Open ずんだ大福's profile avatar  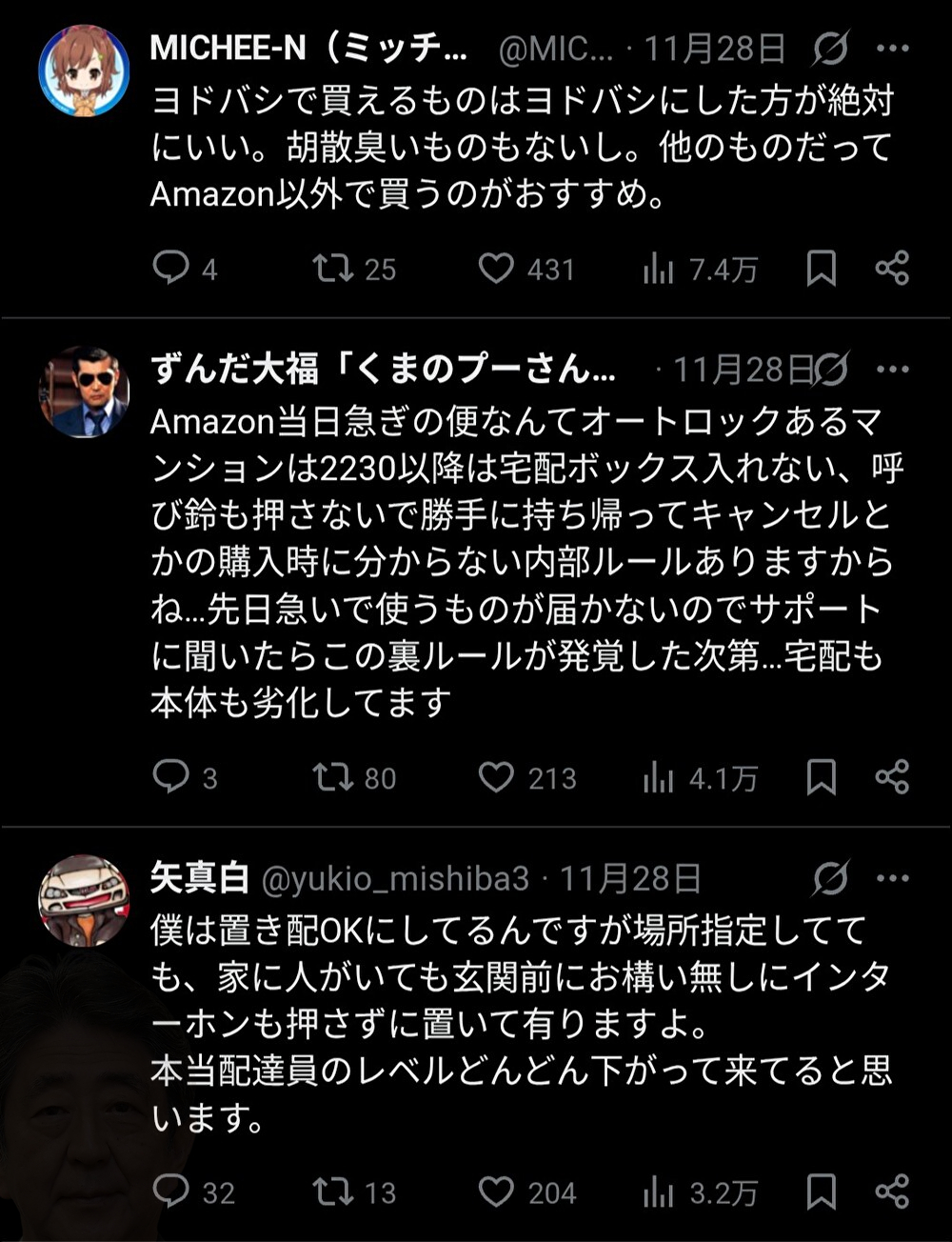[x=84, y=391]
